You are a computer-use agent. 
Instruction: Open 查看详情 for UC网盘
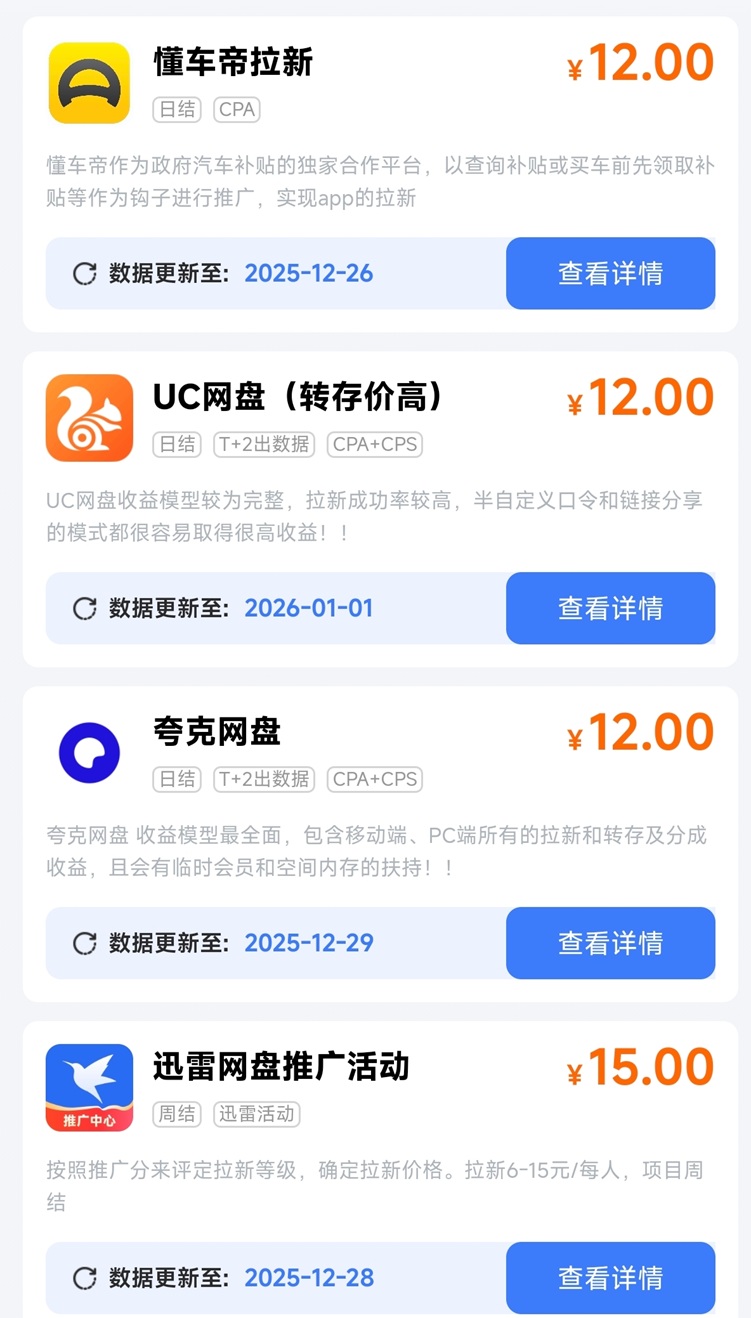(x=610, y=608)
